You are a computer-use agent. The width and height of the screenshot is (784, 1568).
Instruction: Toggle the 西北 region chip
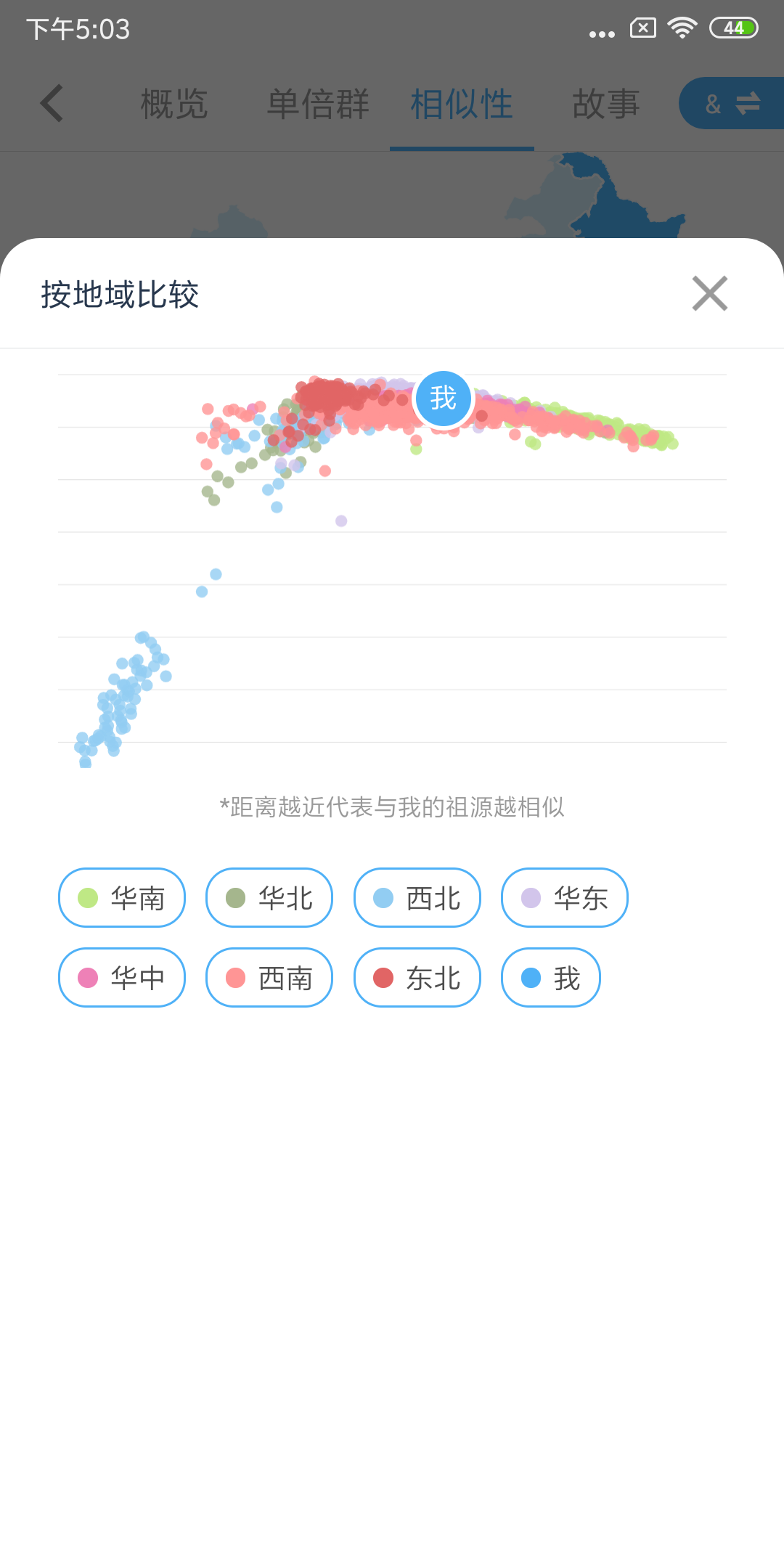pyautogui.click(x=417, y=898)
